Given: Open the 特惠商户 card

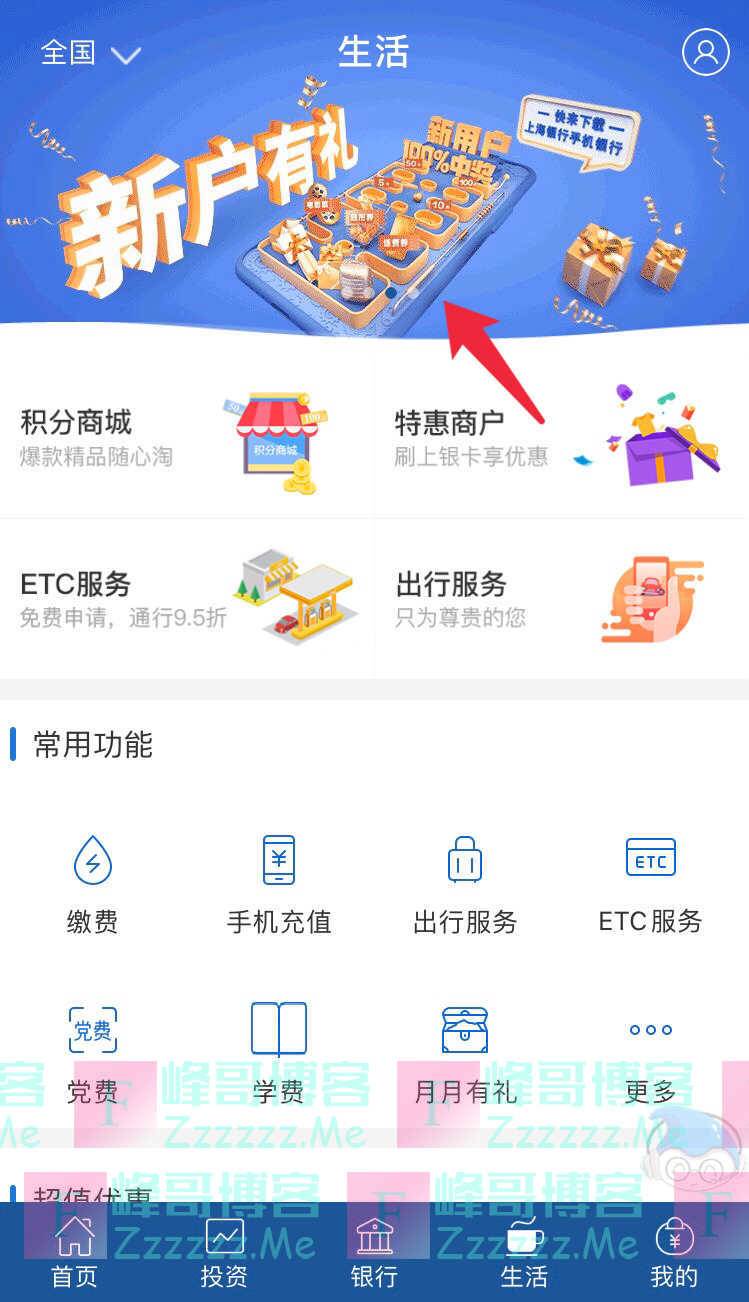Looking at the screenshot, I should click(x=561, y=438).
